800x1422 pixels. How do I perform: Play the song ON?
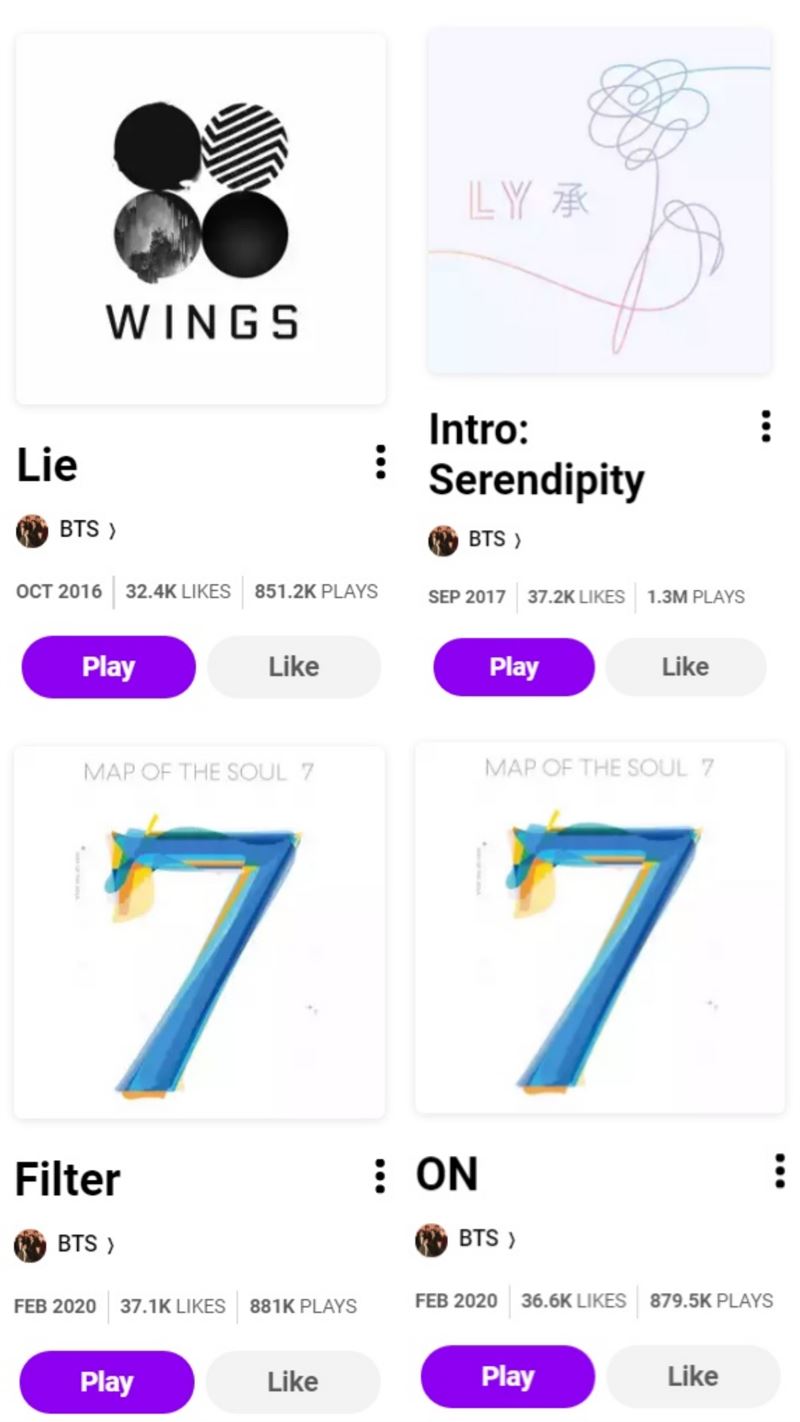click(507, 1376)
